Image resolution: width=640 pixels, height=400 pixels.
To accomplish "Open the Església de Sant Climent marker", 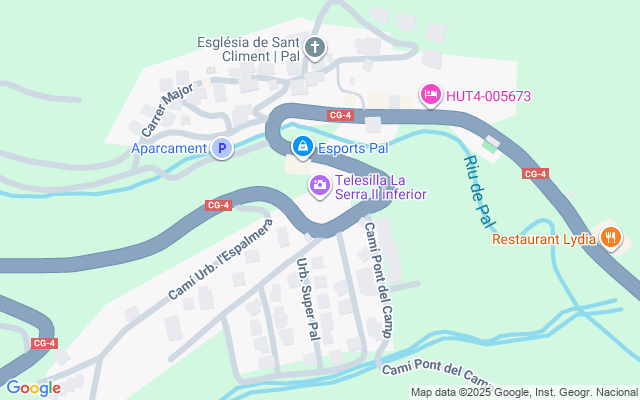I will [x=315, y=47].
